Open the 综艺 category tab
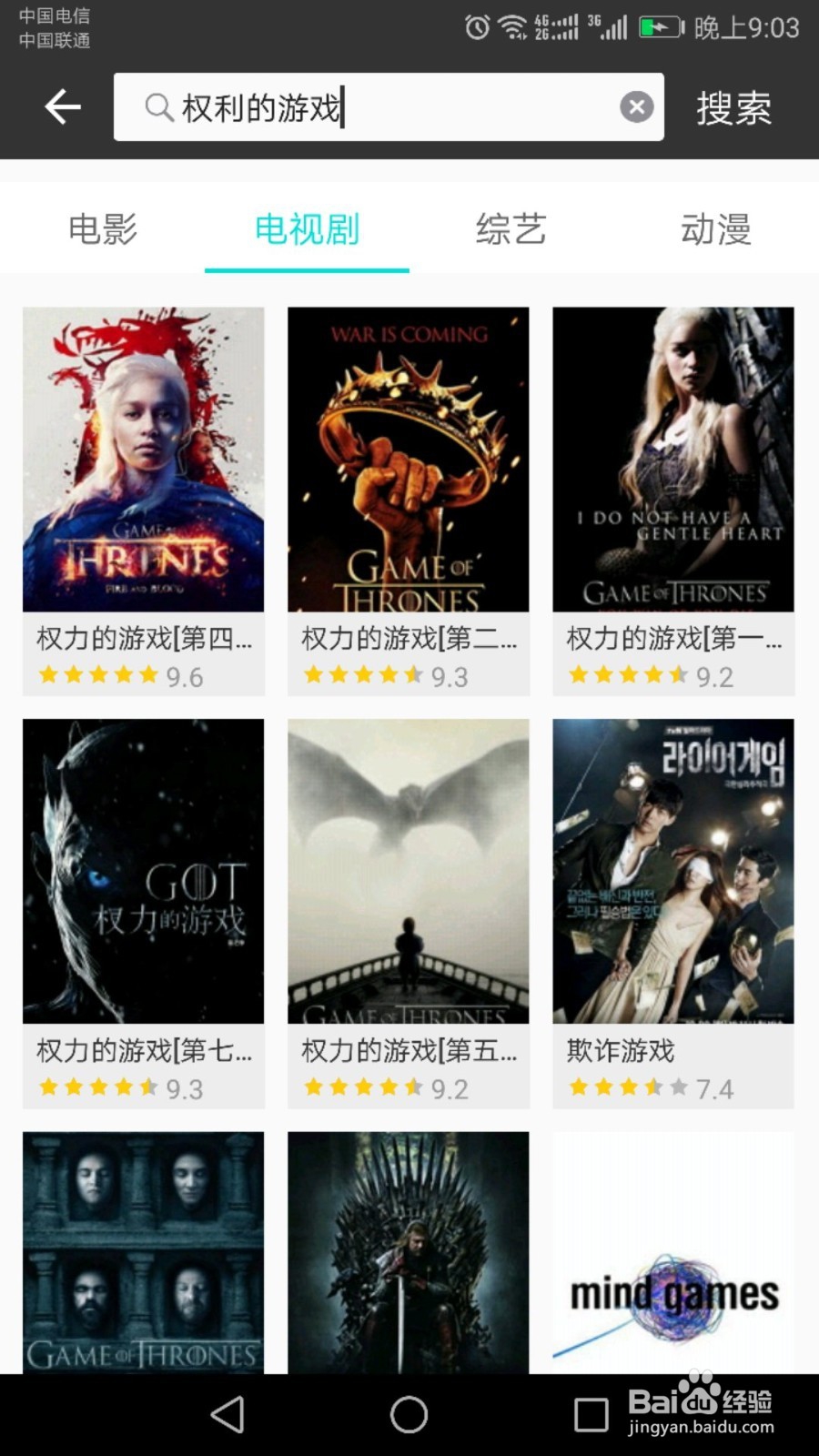The image size is (819, 1456). (511, 230)
